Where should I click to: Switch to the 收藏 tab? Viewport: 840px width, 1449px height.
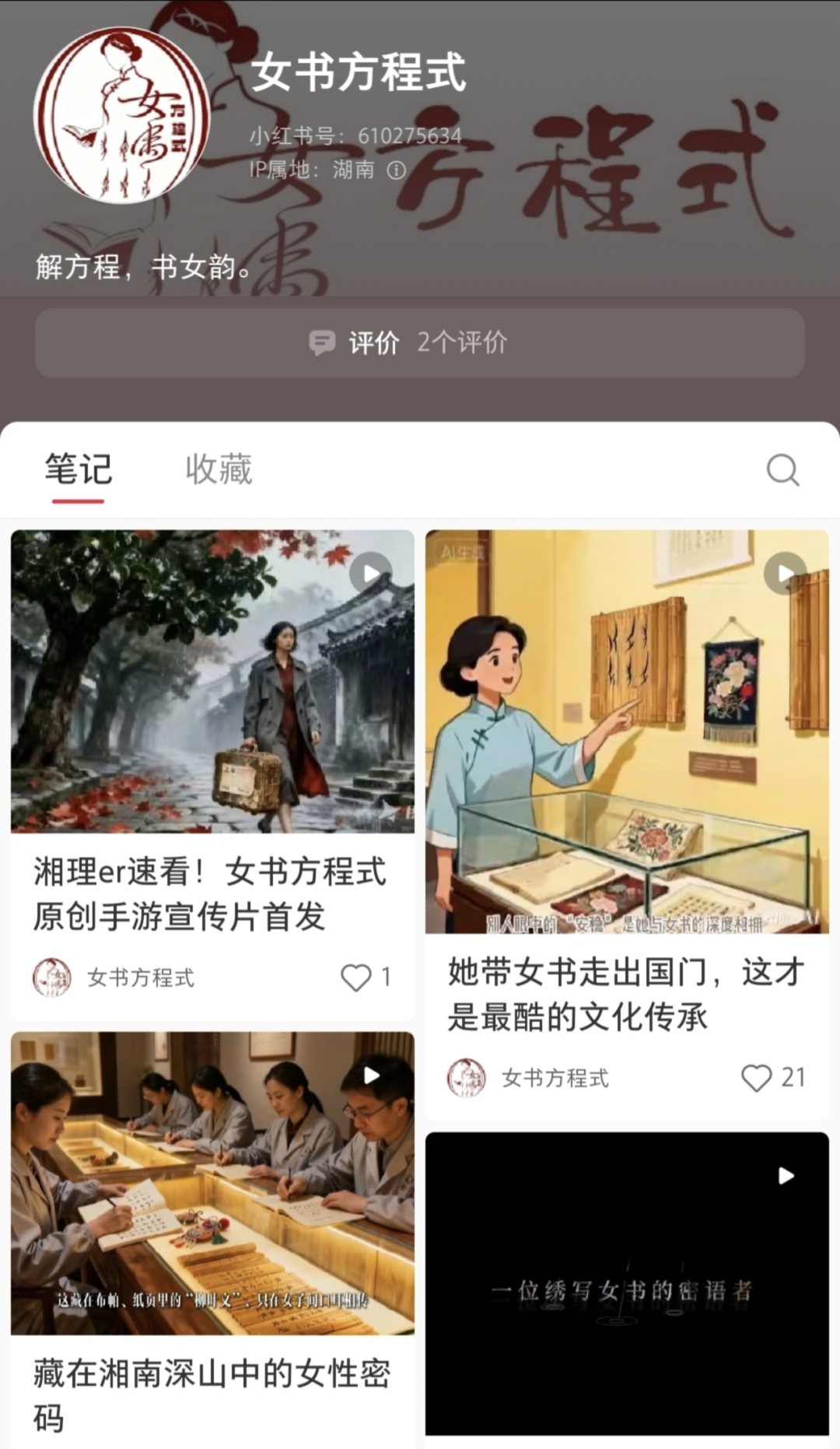[x=219, y=470]
